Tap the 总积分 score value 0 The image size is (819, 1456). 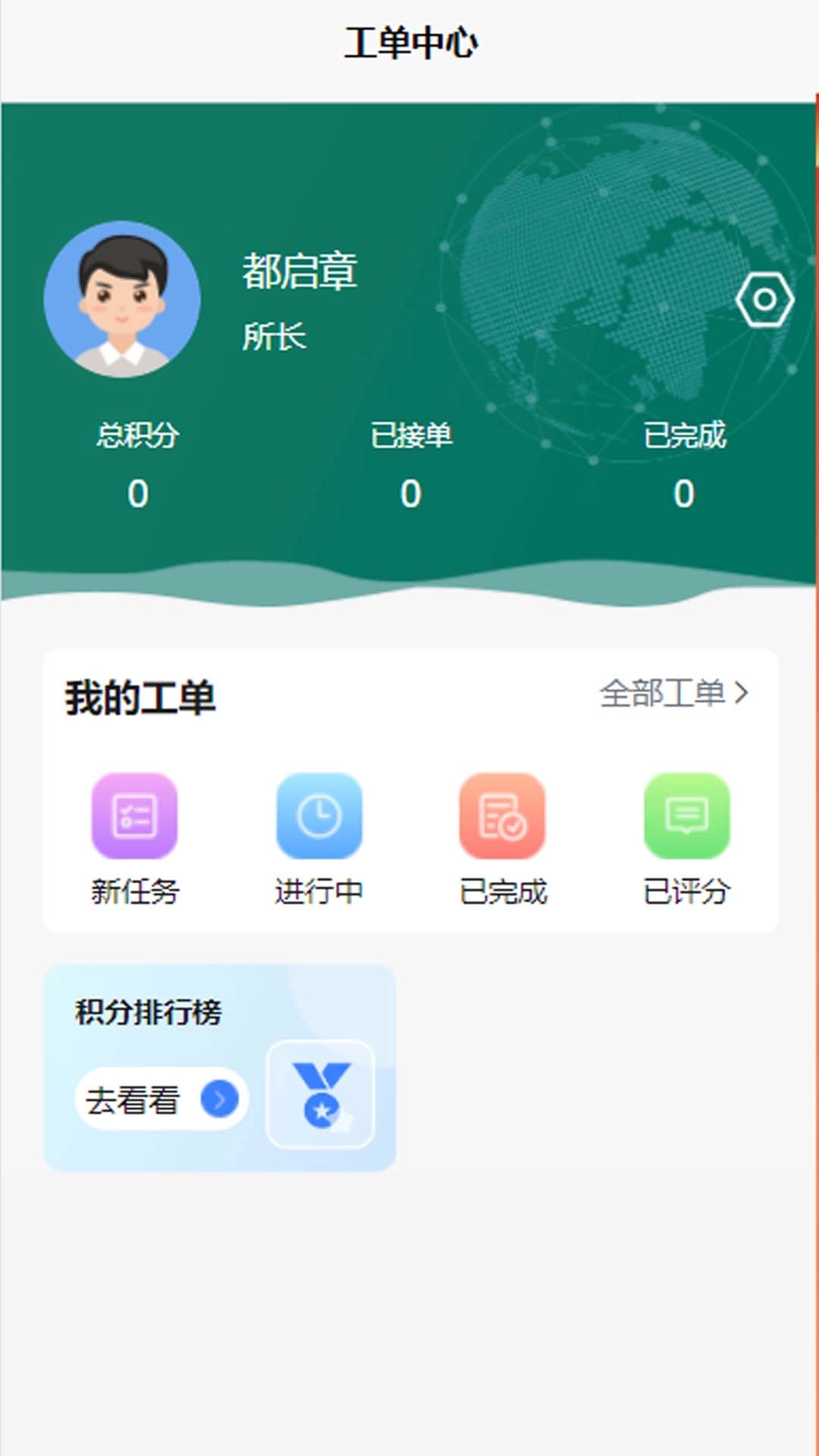[137, 493]
